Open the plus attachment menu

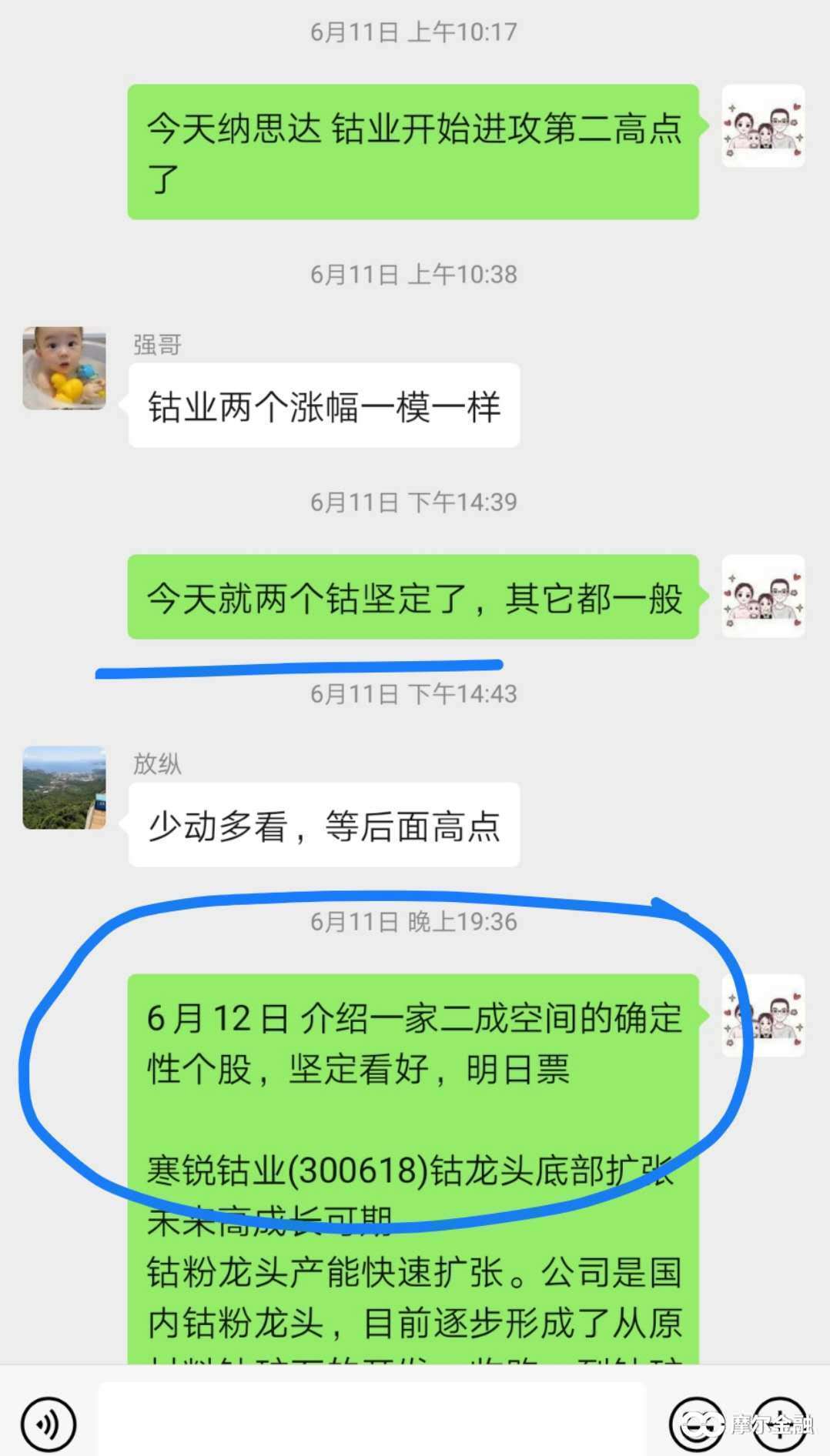779,1423
